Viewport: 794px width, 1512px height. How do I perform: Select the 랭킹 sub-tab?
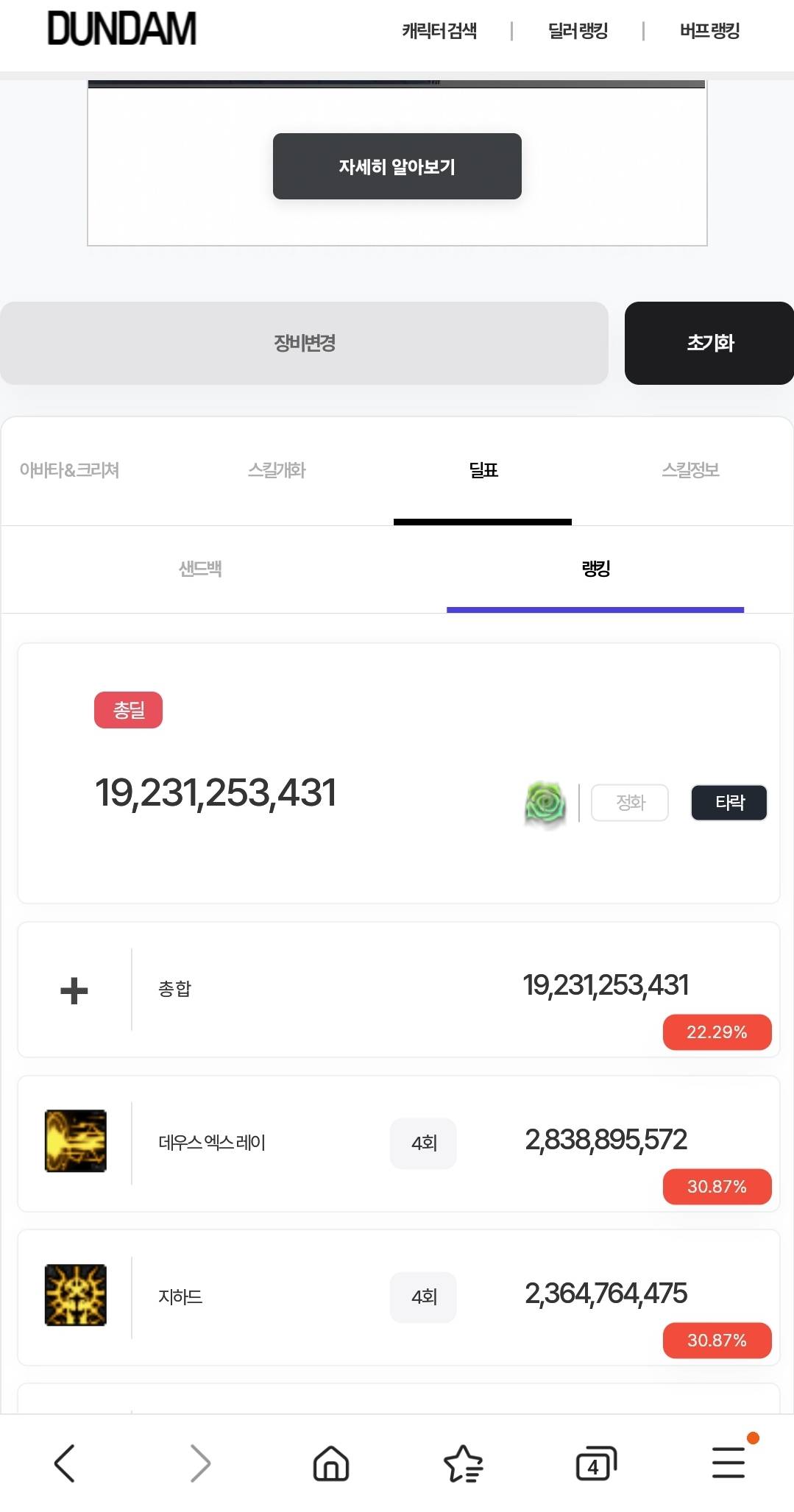click(595, 569)
